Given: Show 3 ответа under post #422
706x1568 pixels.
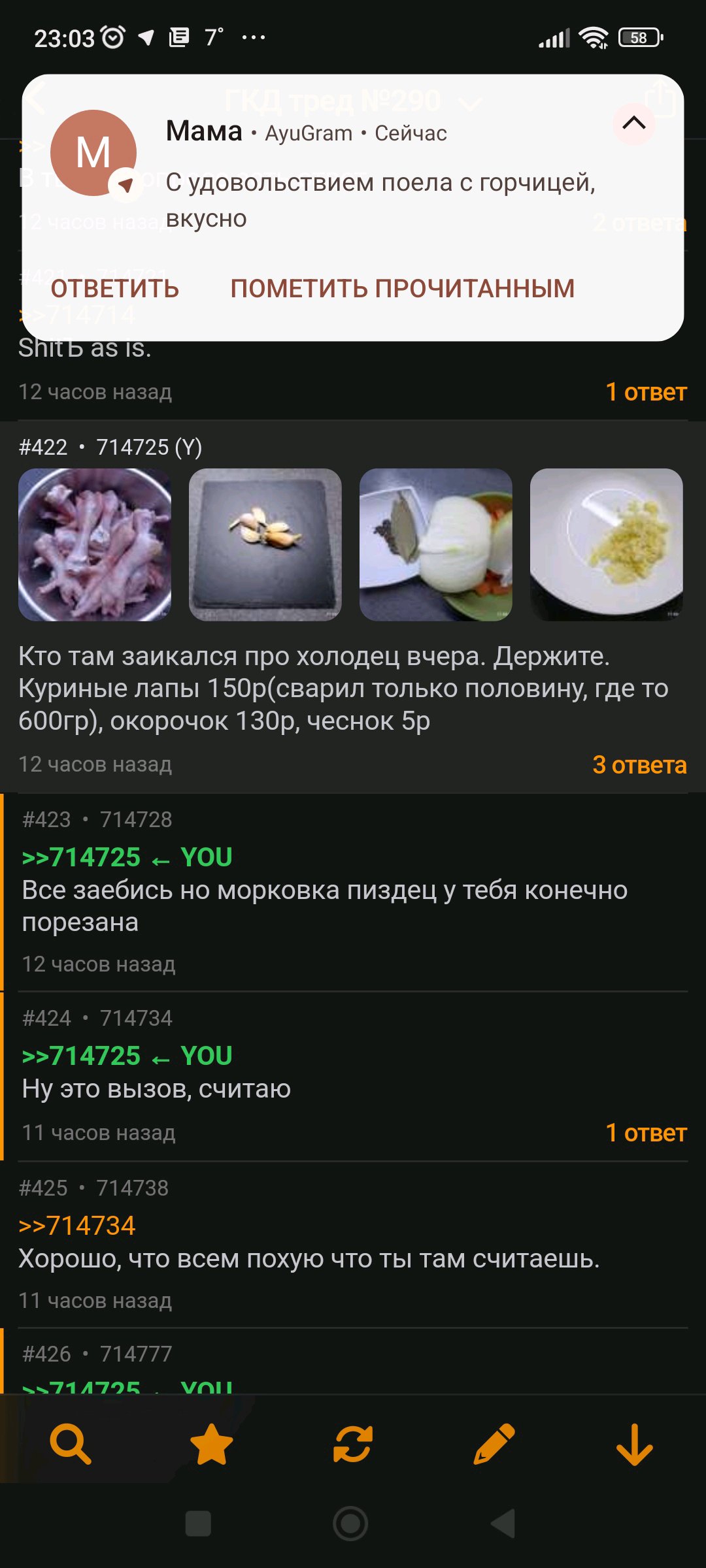Looking at the screenshot, I should point(639,764).
